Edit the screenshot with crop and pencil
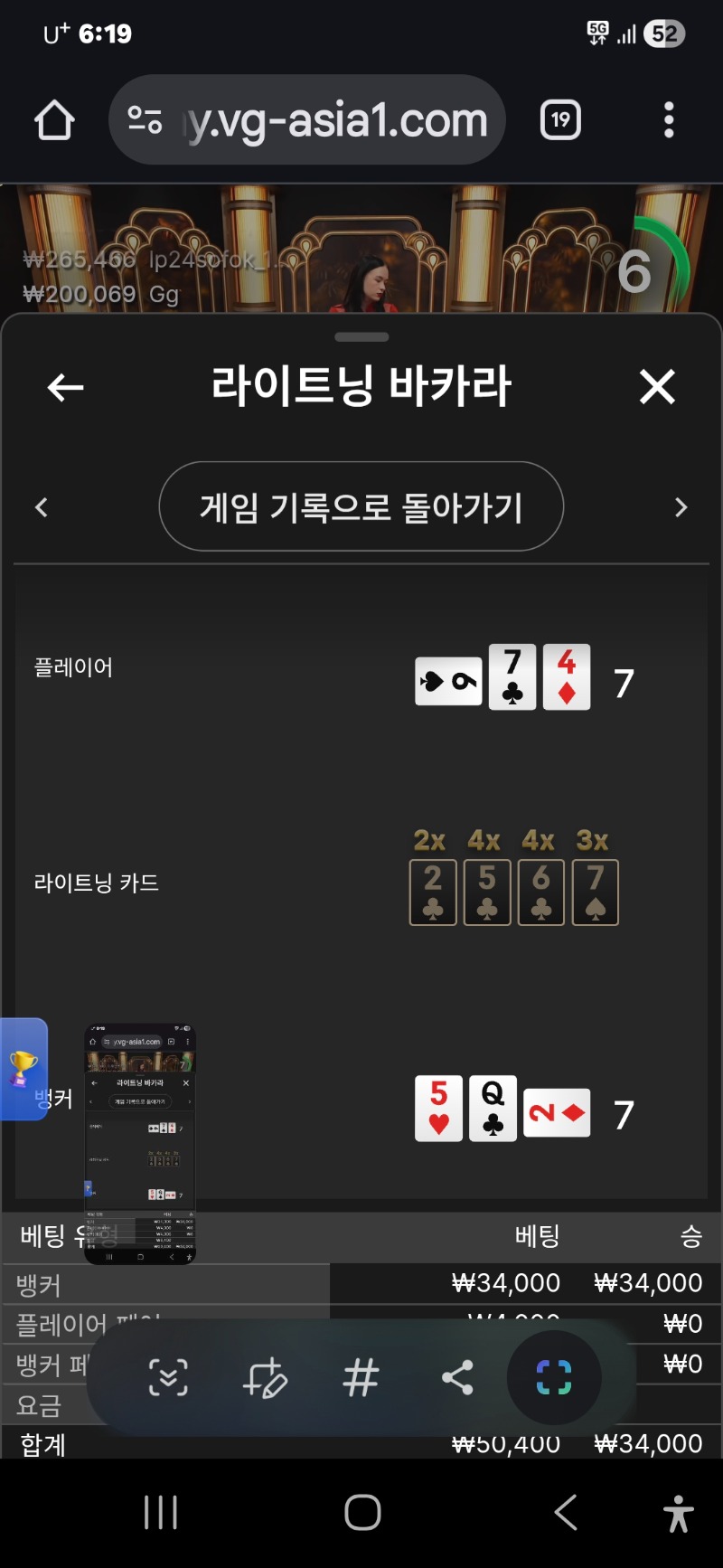Viewport: 723px width, 1568px height. click(x=266, y=1377)
